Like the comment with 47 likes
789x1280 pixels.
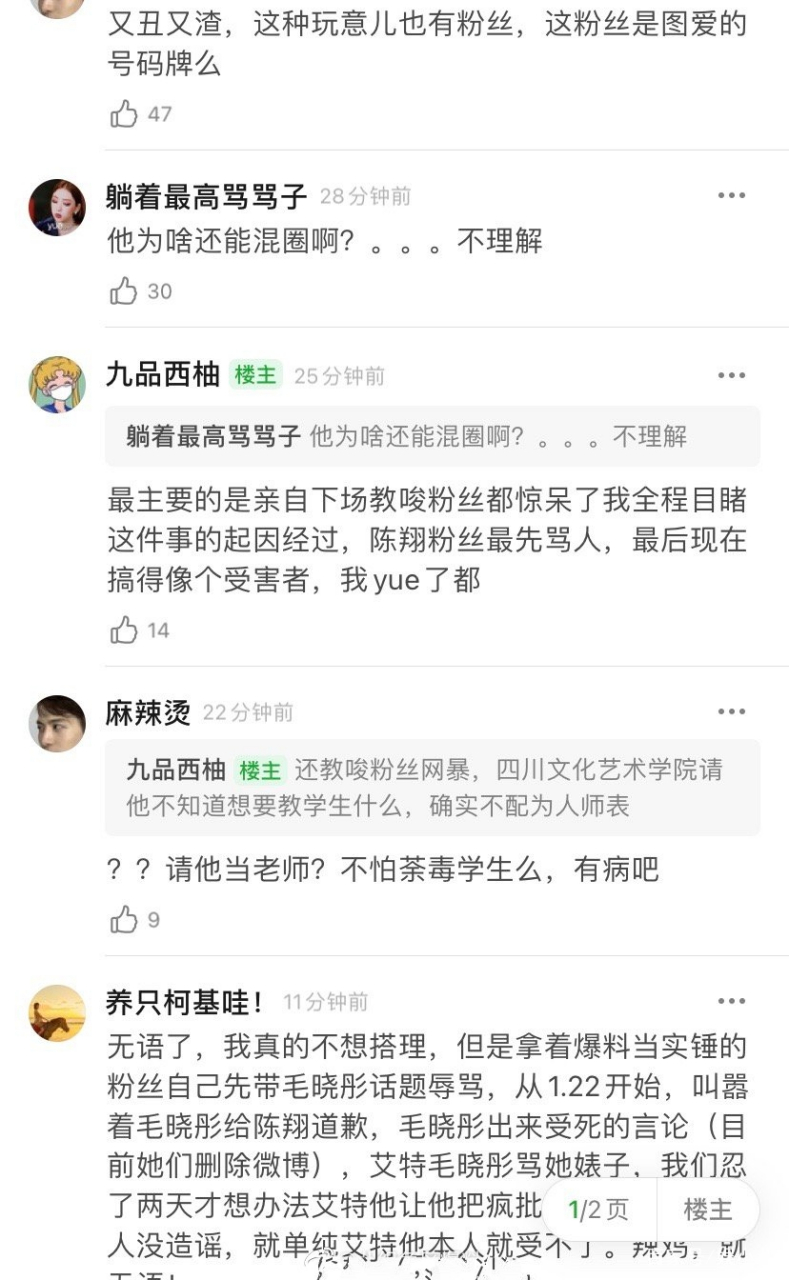[x=124, y=114]
